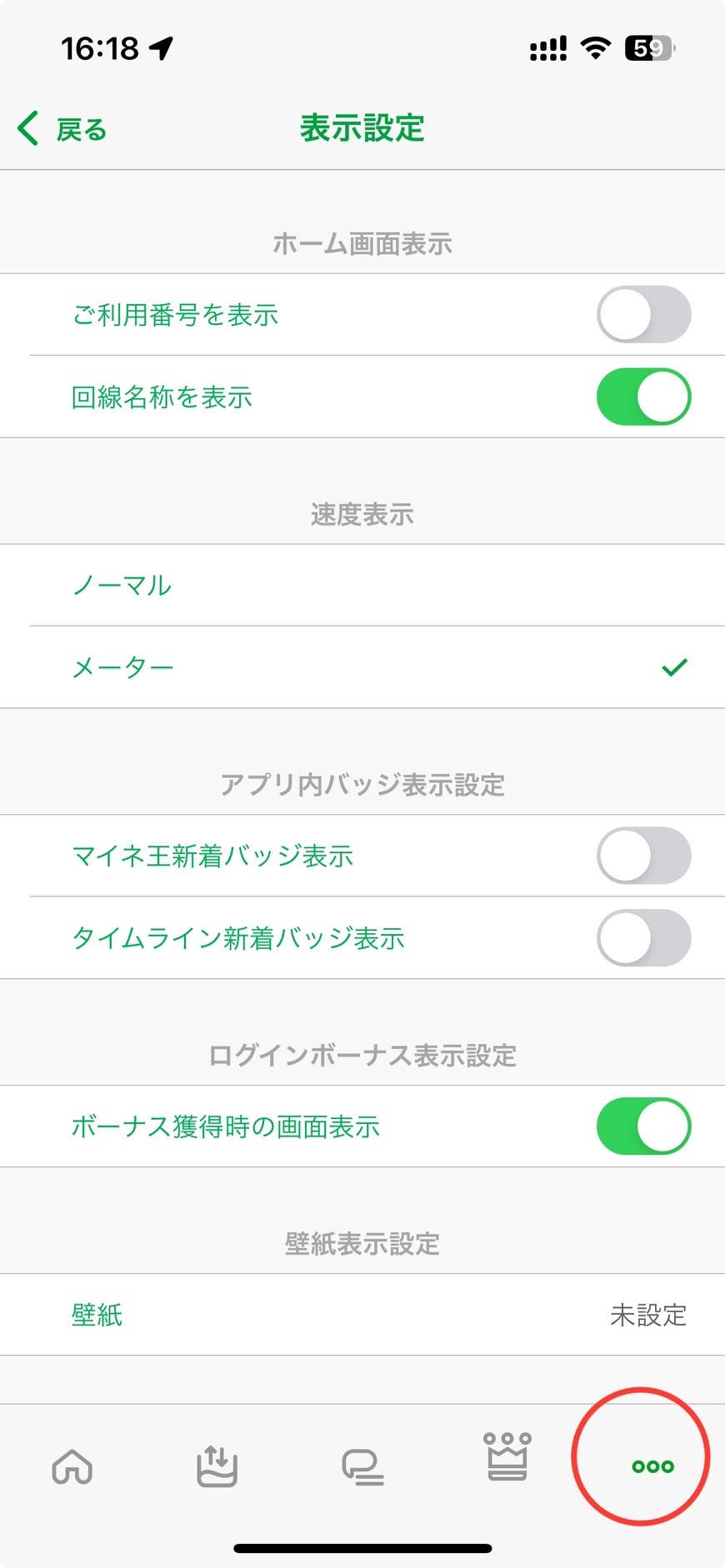Viewport: 725px width, 1568px height.
Task: Toggle マイネ王新着バッジ表示 on
Action: tap(643, 856)
